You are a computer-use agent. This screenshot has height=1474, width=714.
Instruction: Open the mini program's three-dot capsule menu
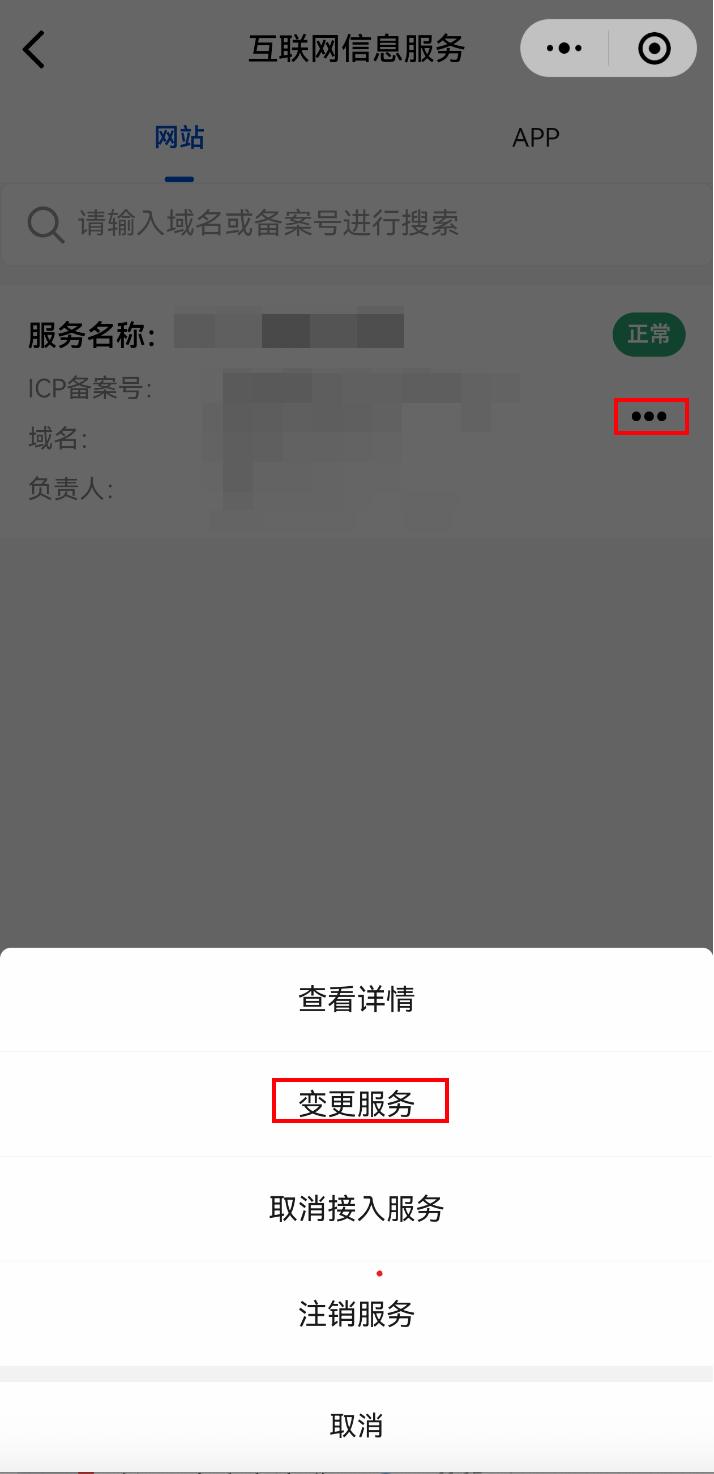coord(564,48)
